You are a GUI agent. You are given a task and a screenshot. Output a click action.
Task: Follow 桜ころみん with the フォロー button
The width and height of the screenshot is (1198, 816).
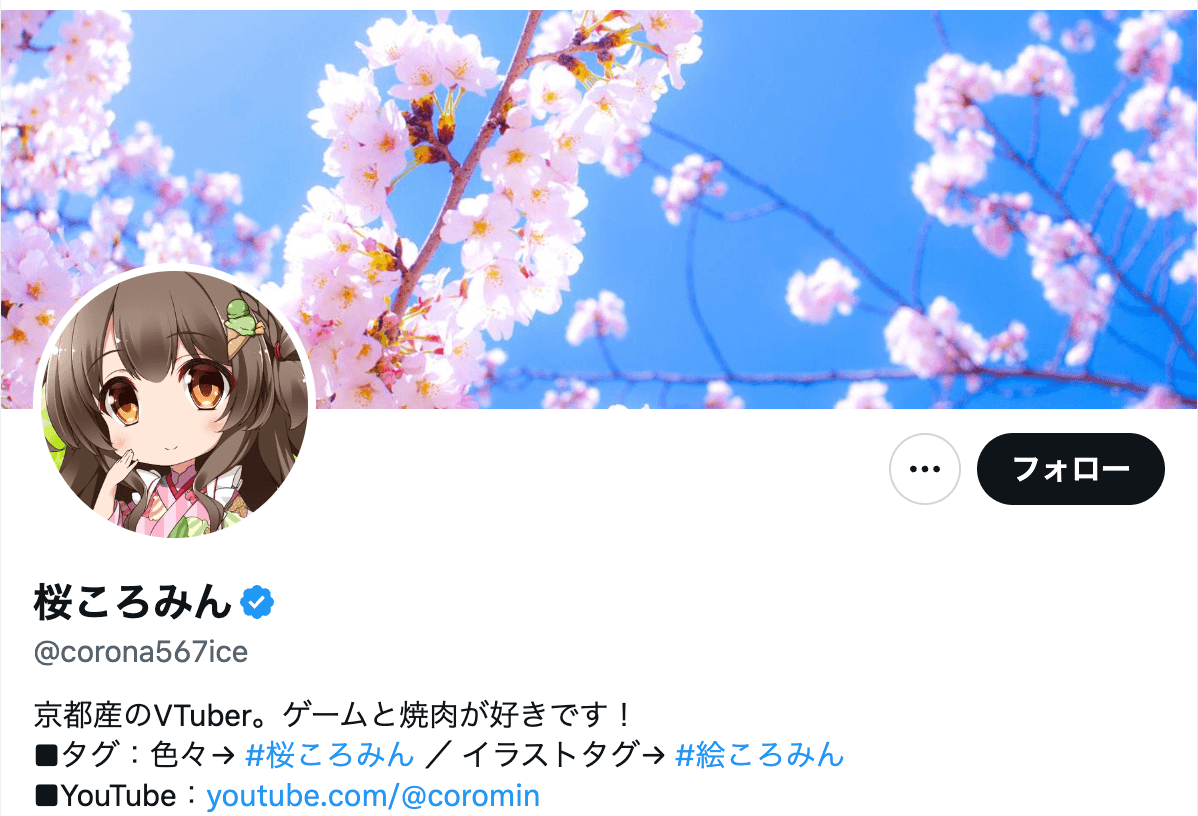pyautogui.click(x=1070, y=468)
